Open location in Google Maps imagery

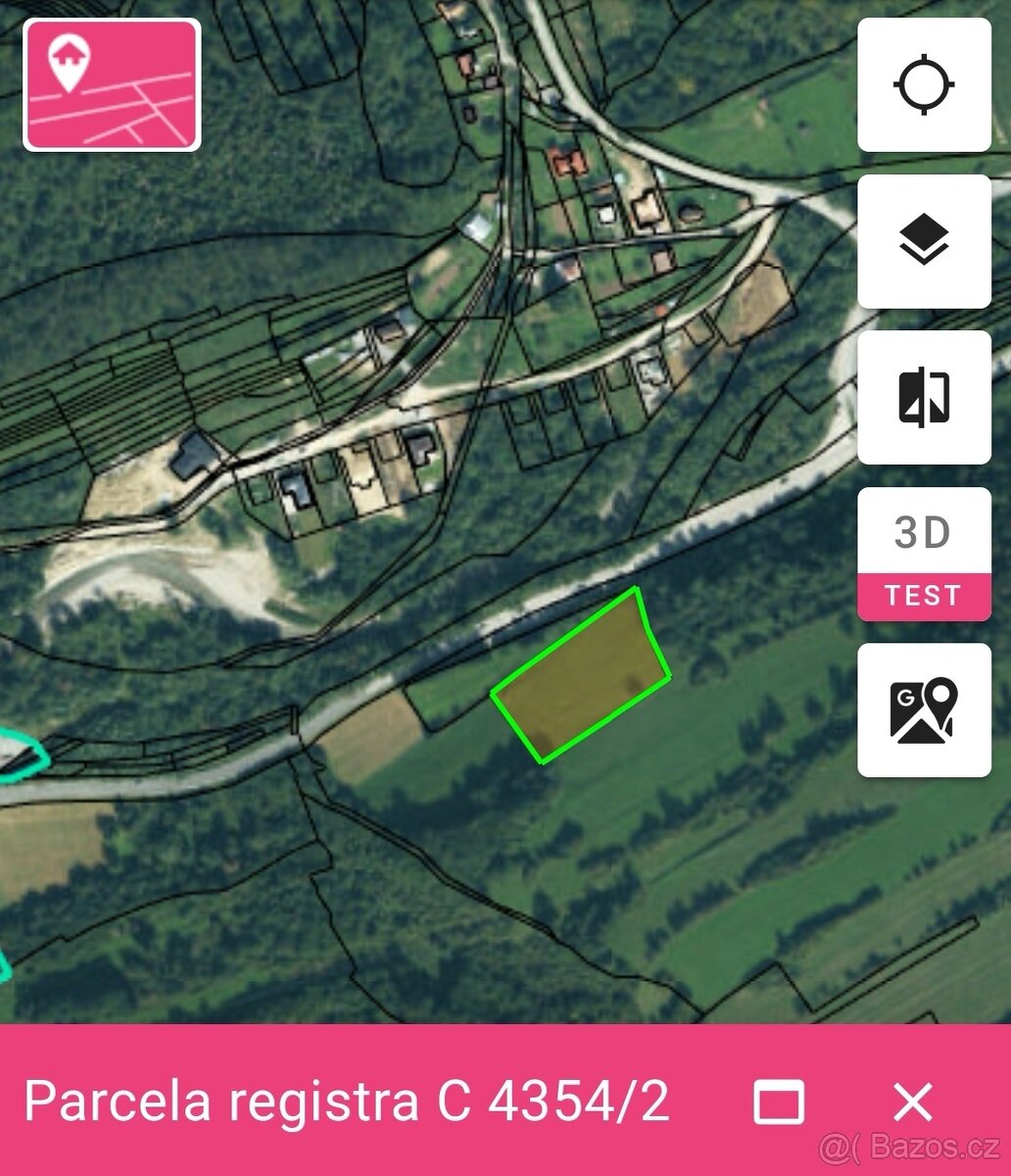coord(924,710)
